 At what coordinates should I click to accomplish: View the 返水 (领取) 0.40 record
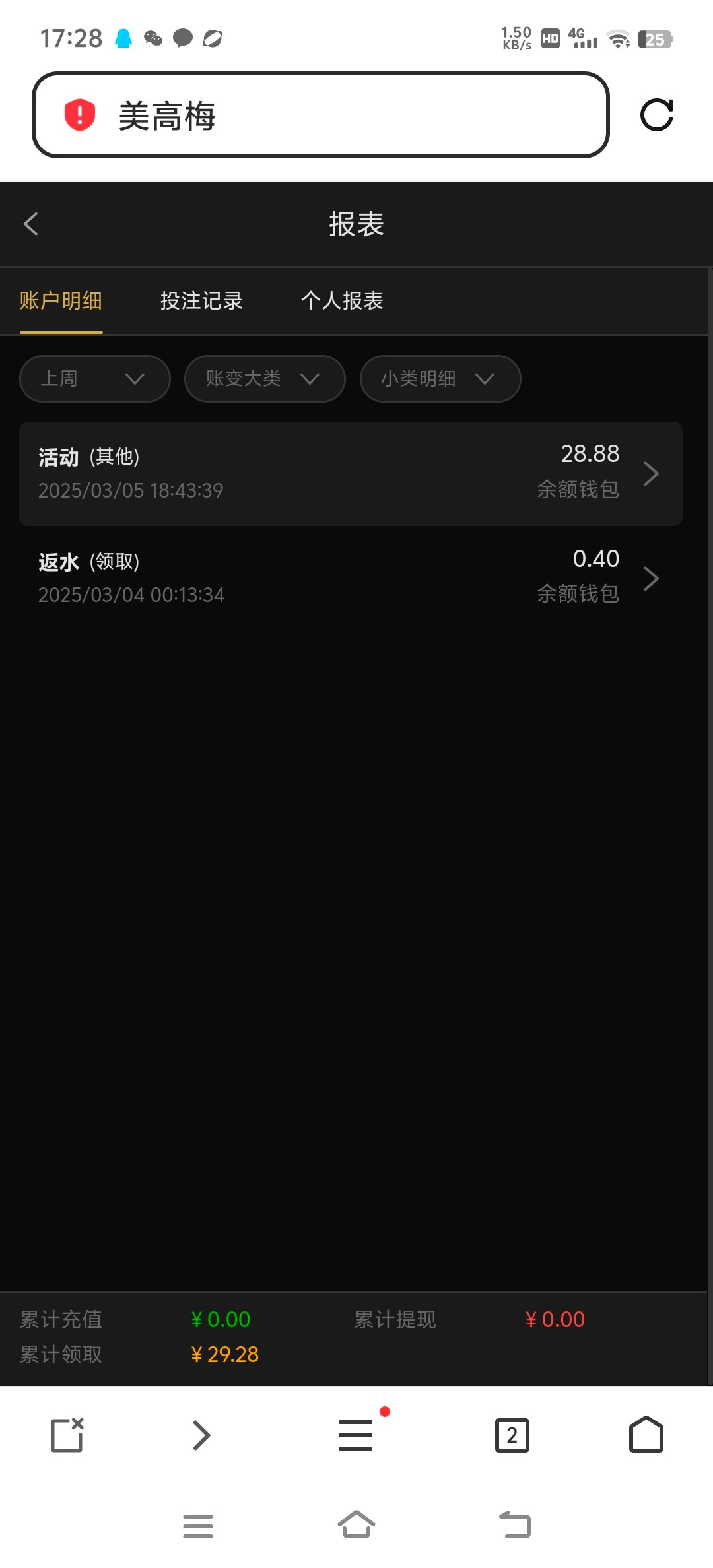[x=351, y=578]
